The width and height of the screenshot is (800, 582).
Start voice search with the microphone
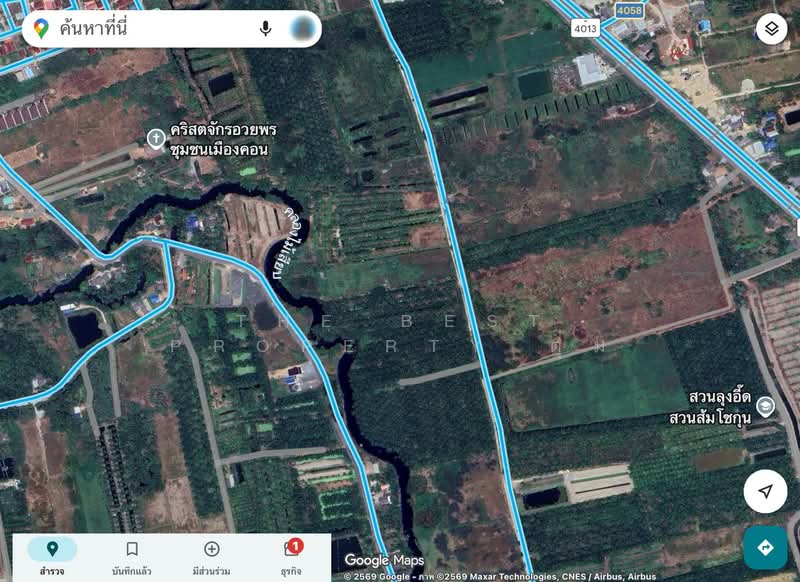[265, 29]
